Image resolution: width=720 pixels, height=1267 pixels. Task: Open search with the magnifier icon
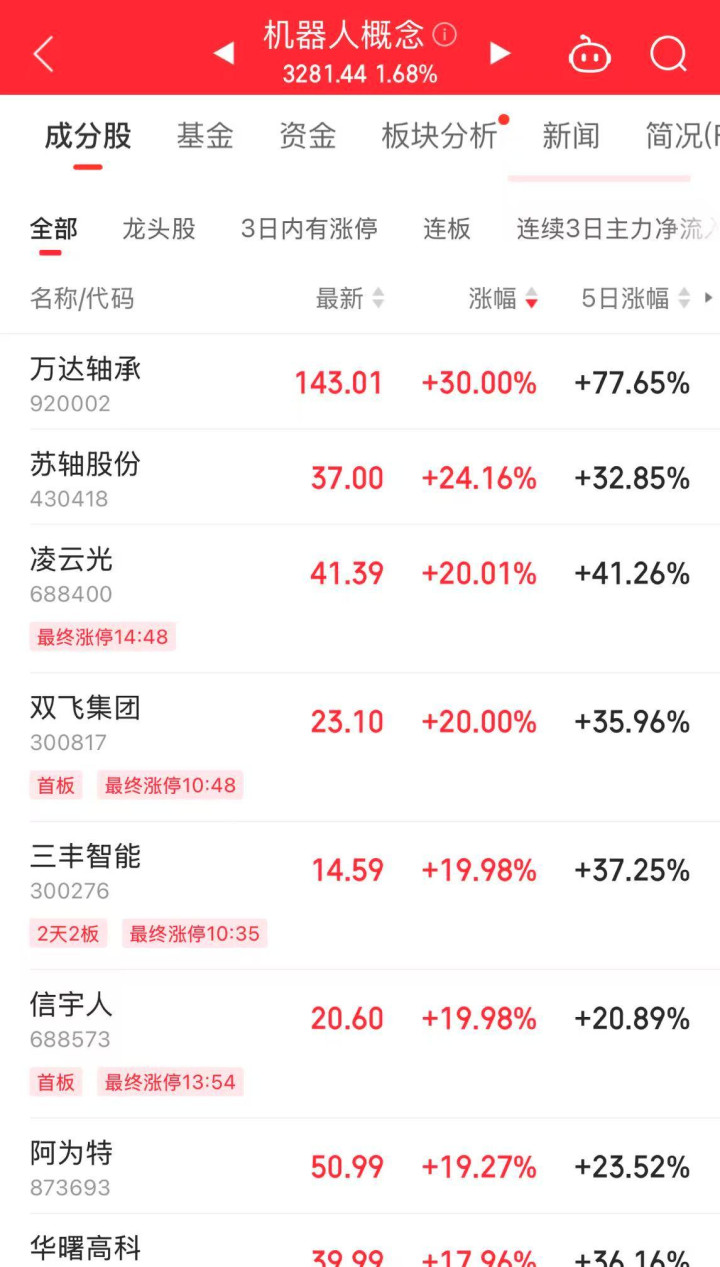(x=668, y=54)
